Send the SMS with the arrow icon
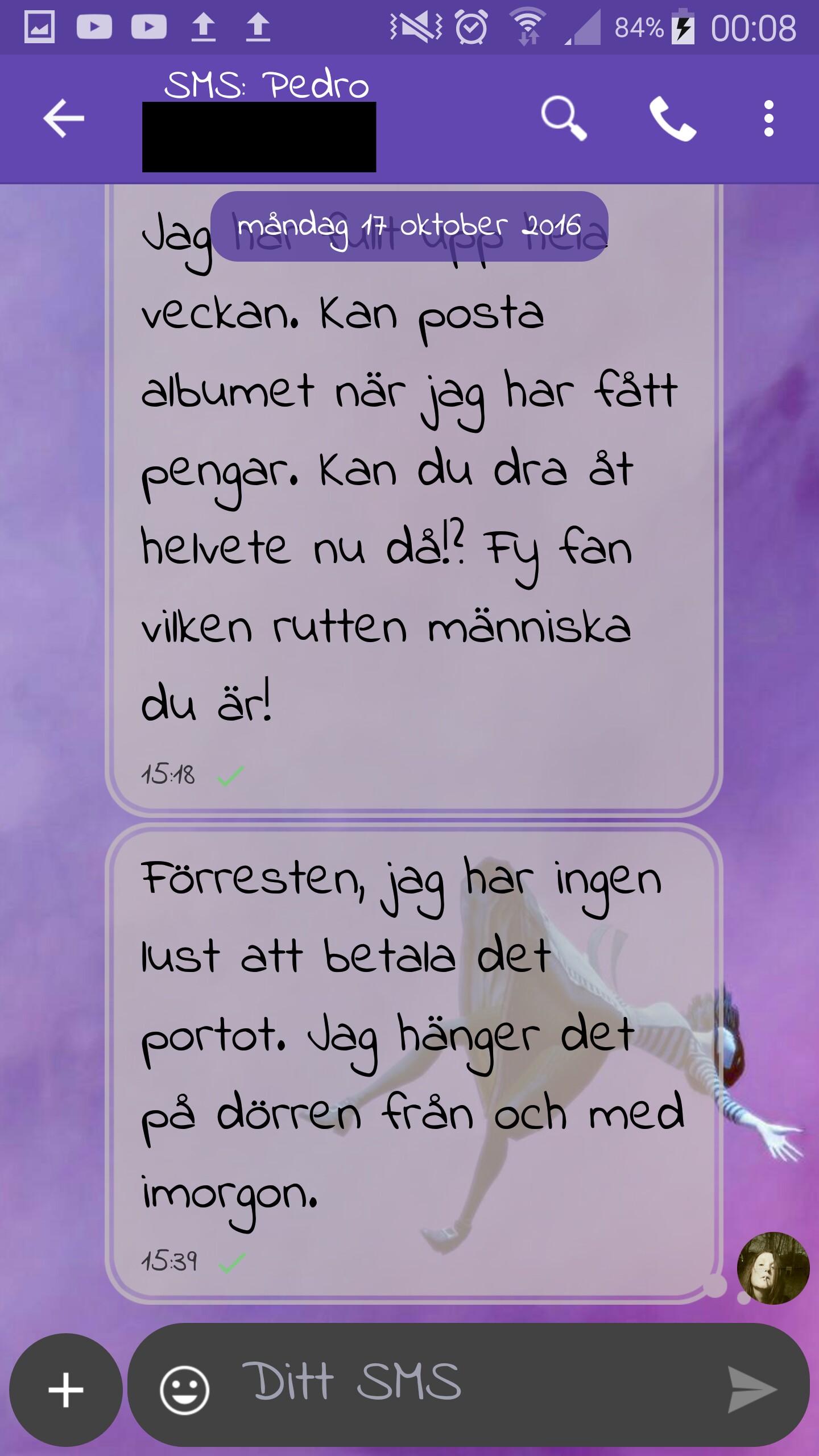Screen dimensions: 819x1456 (751, 1389)
